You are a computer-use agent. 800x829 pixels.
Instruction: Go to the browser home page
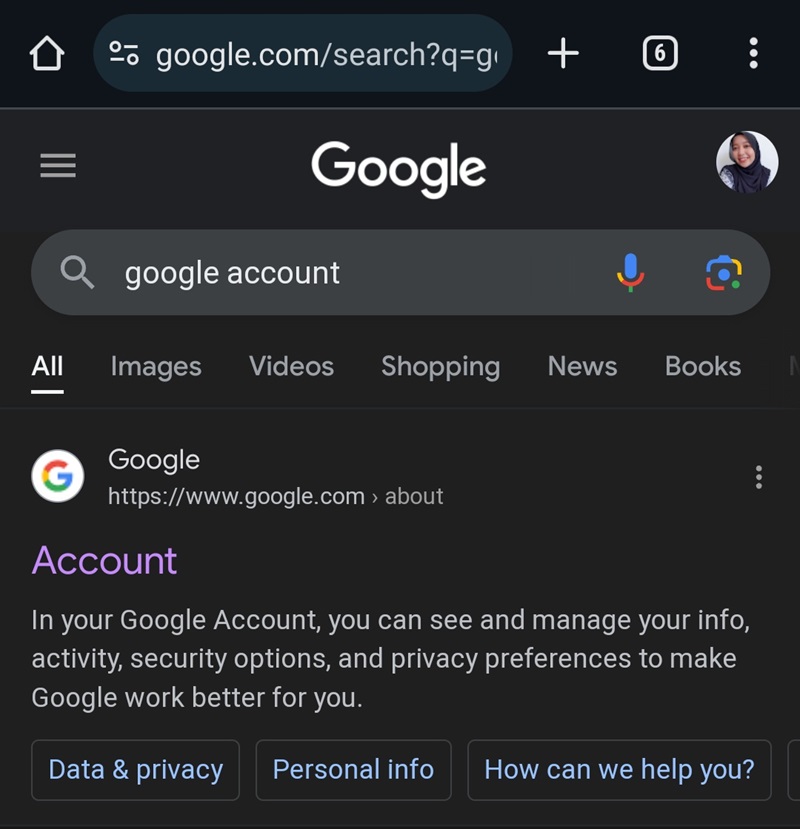coord(46,54)
